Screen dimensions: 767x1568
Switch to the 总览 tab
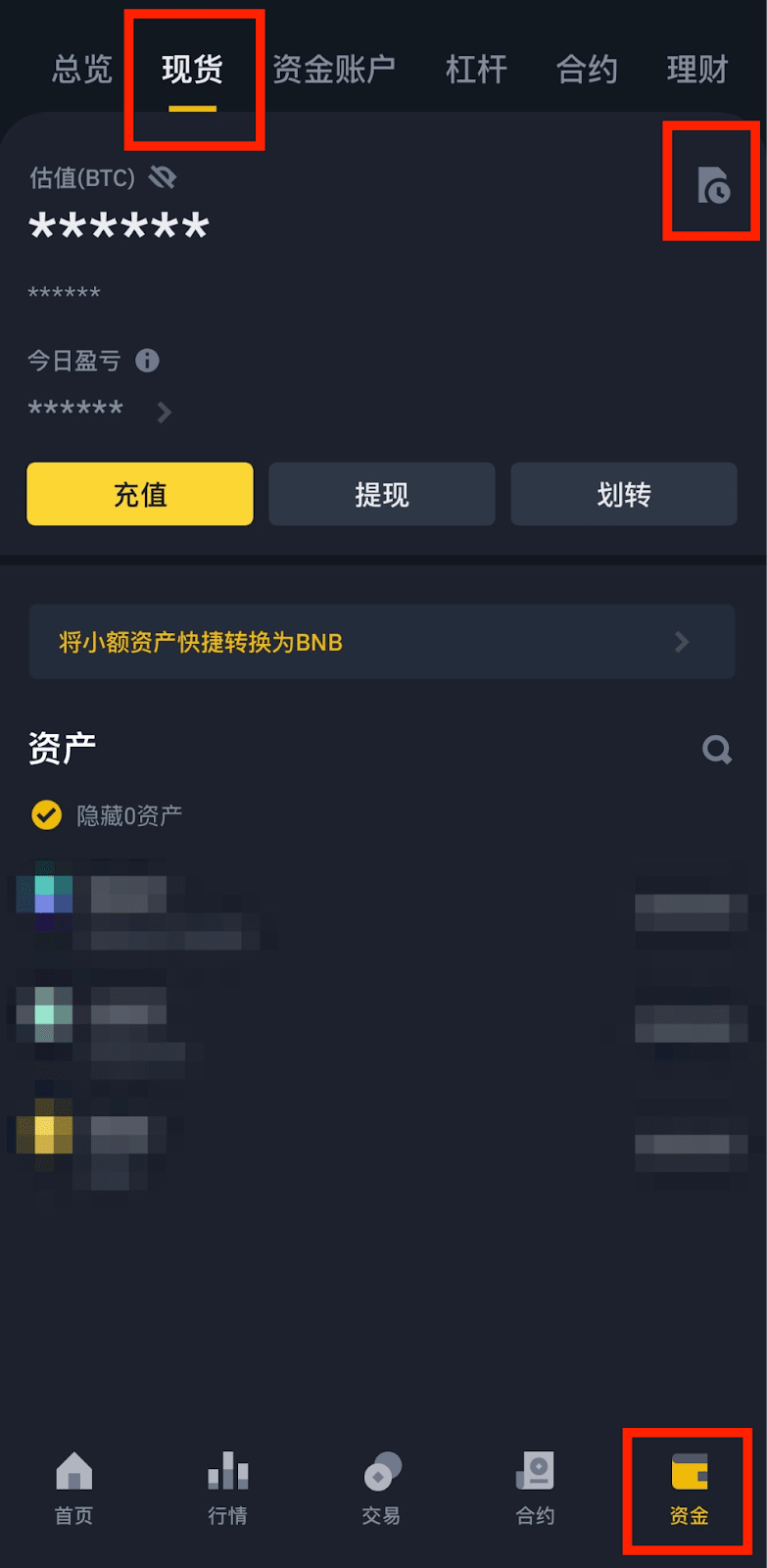(82, 70)
